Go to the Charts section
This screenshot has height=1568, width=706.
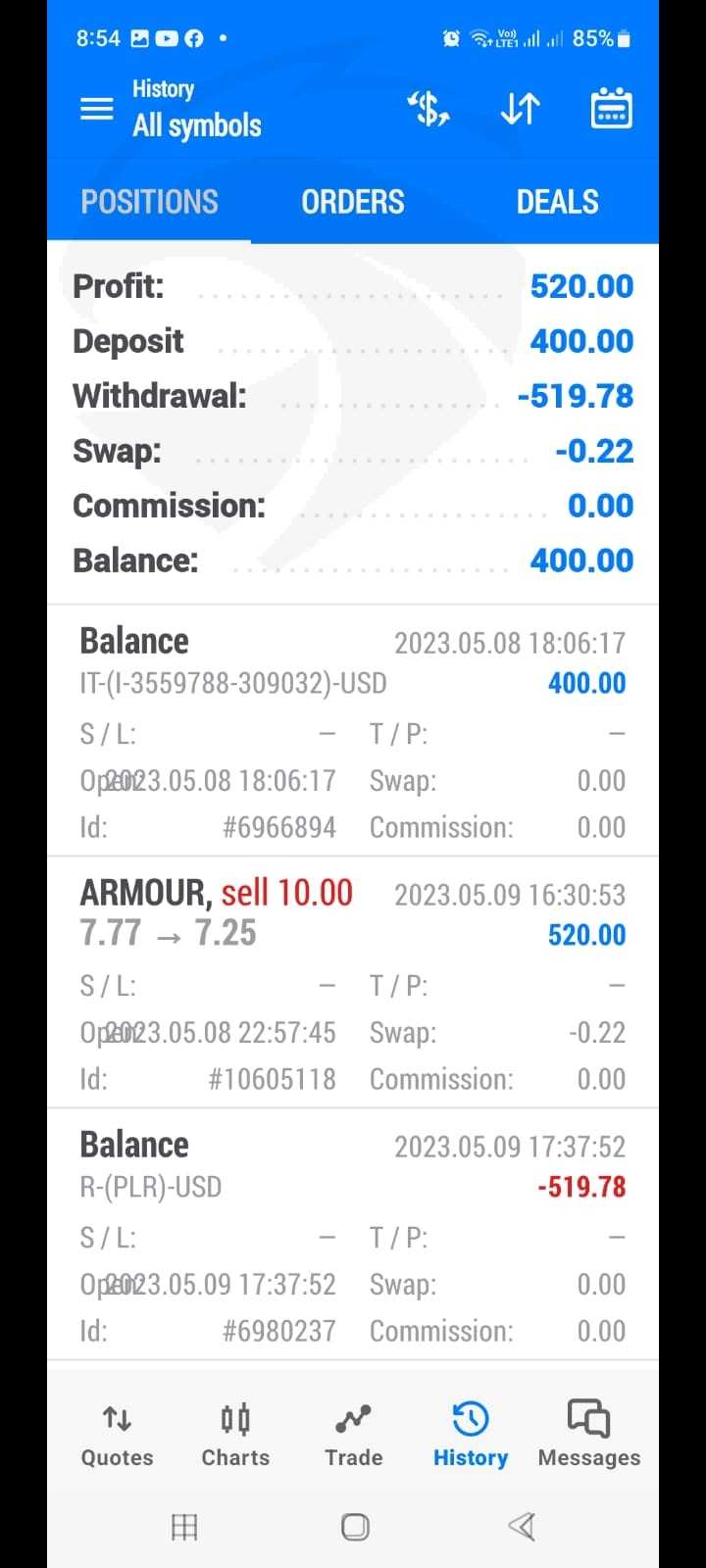[x=235, y=1435]
